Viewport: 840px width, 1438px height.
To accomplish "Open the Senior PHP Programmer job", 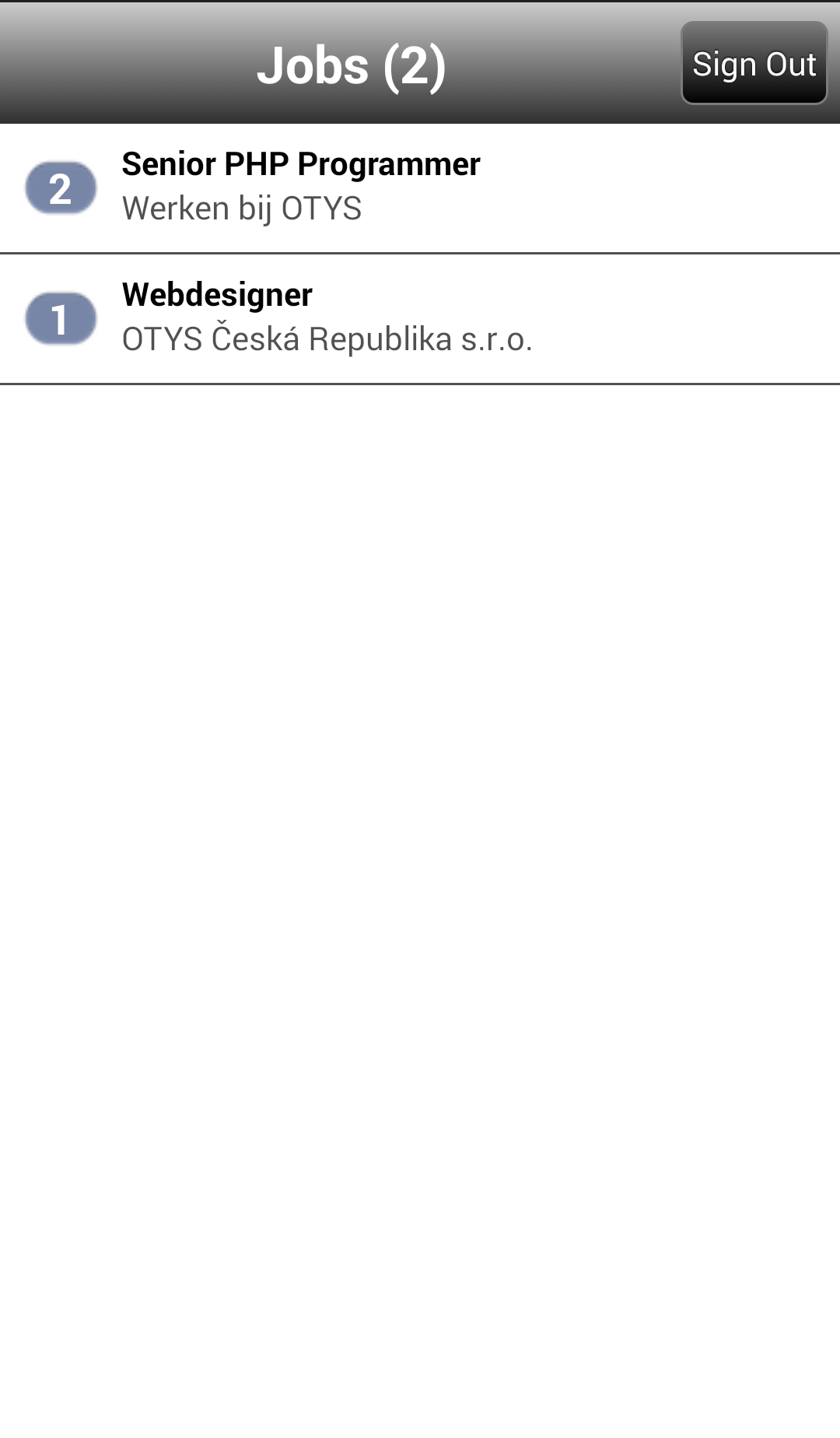I will coord(420,188).
